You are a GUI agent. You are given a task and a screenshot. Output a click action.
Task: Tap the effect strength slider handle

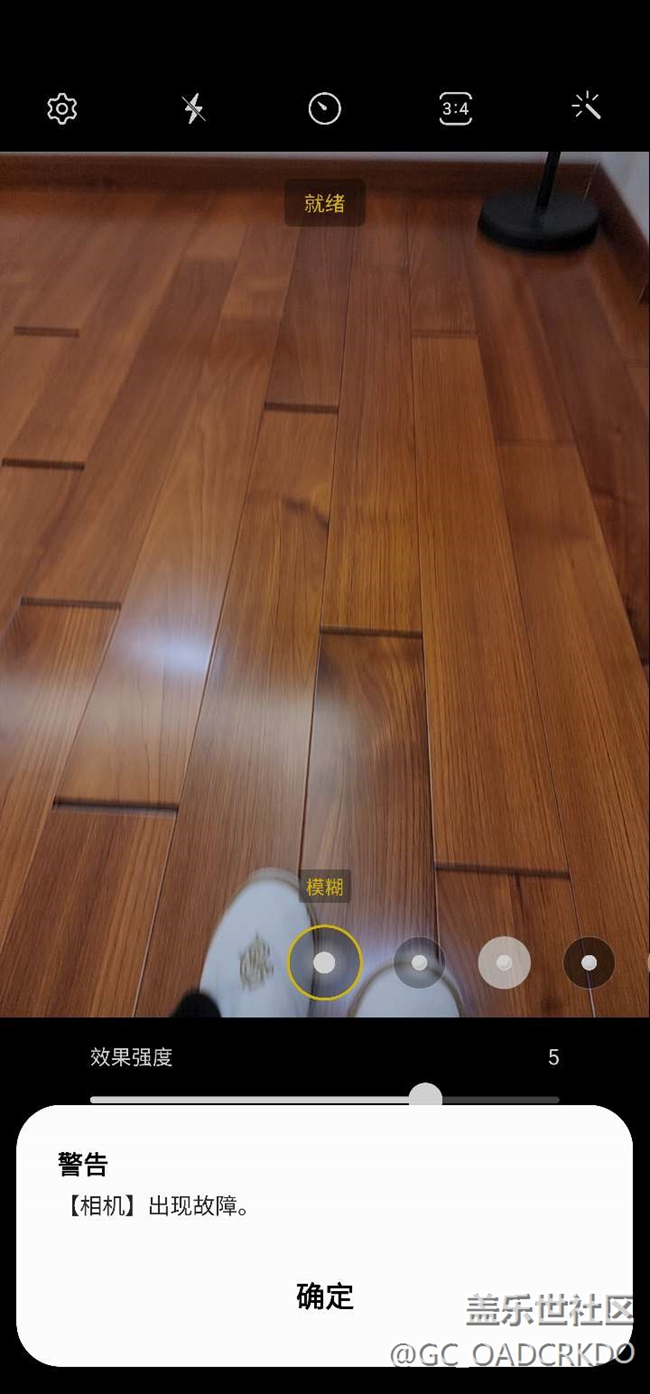(x=426, y=1096)
